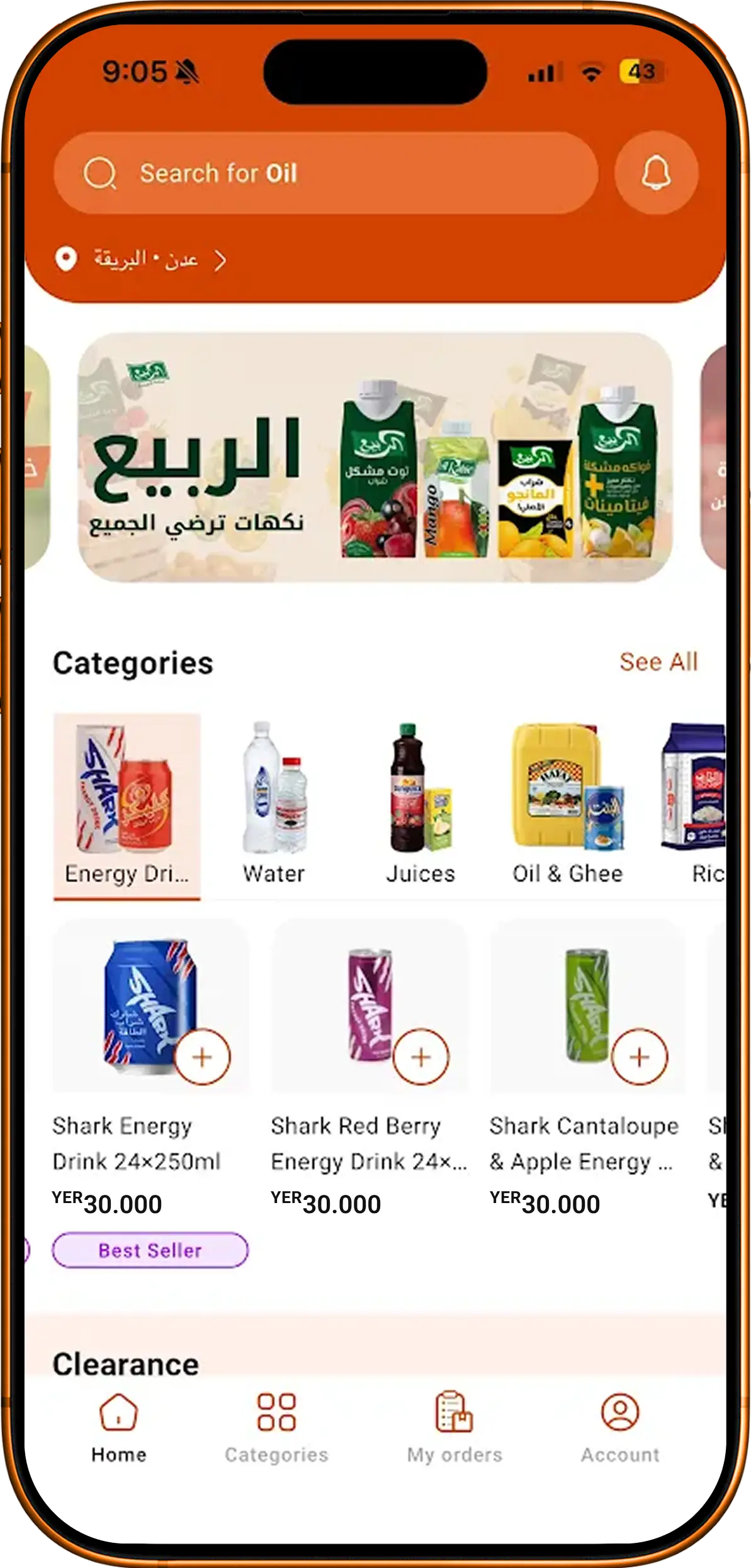Switch to the Water category
751x1568 pixels.
(x=274, y=806)
